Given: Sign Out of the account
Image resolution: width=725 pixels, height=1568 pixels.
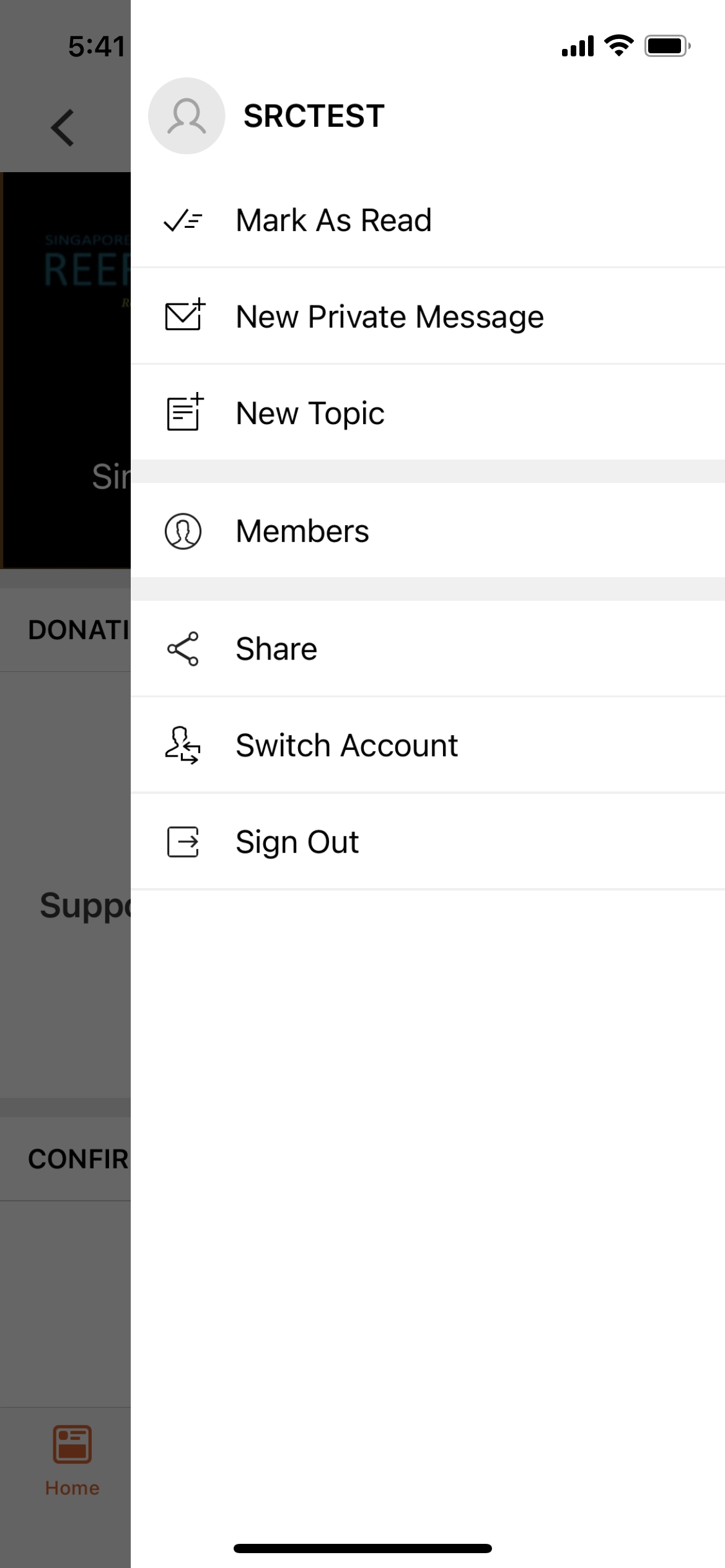Looking at the screenshot, I should pos(428,842).
